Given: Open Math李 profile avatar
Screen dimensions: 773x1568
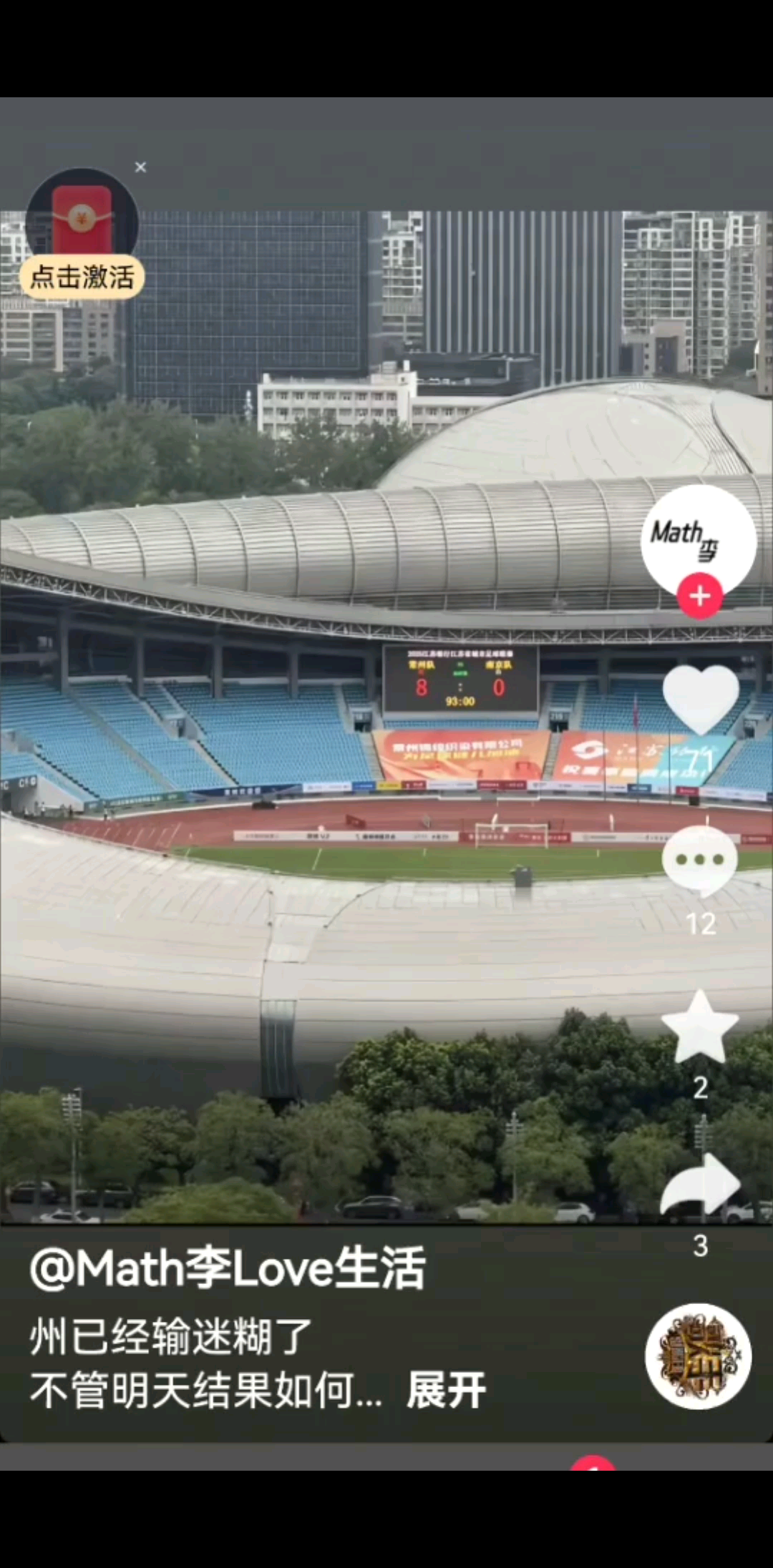Looking at the screenshot, I should (x=698, y=538).
